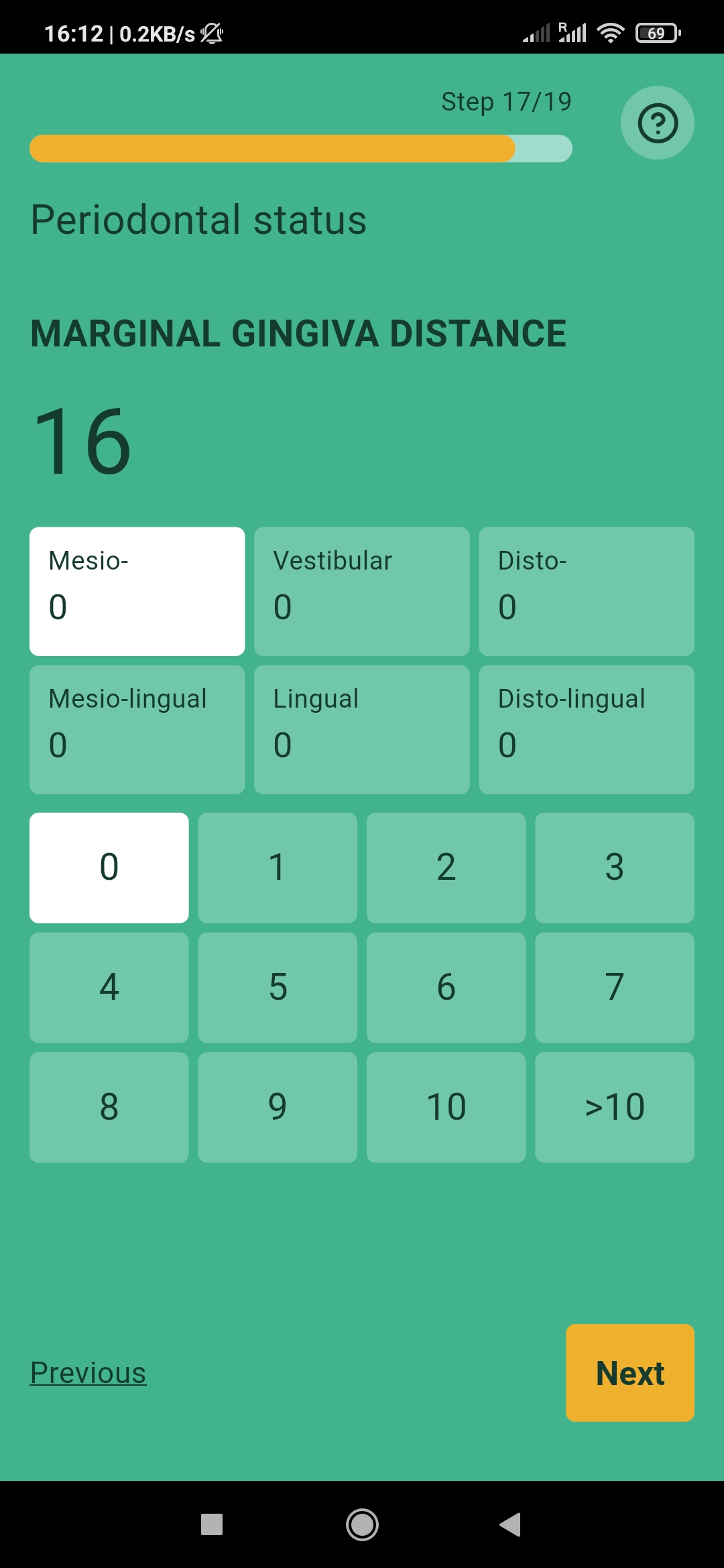Viewport: 724px width, 1568px height.
Task: Choose the Lingual measurement field
Action: pos(361,729)
